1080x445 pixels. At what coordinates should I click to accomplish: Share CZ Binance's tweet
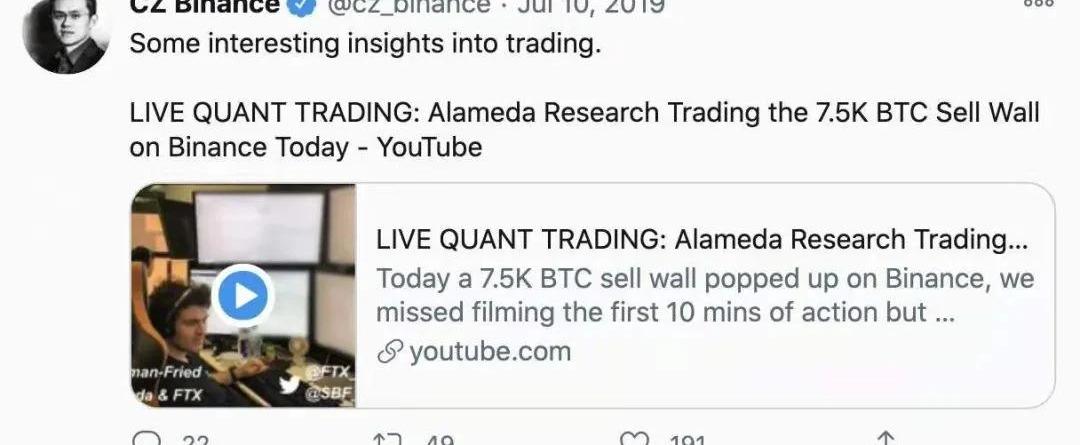click(885, 439)
